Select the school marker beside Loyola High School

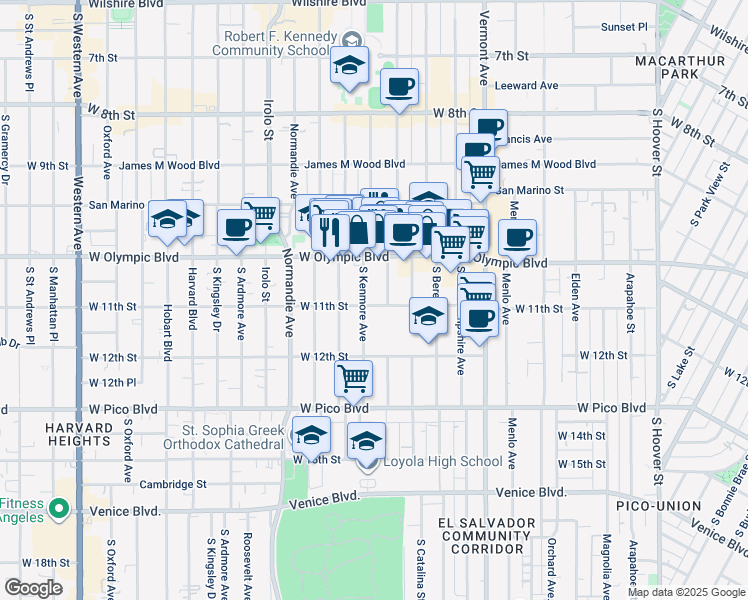coord(367,441)
